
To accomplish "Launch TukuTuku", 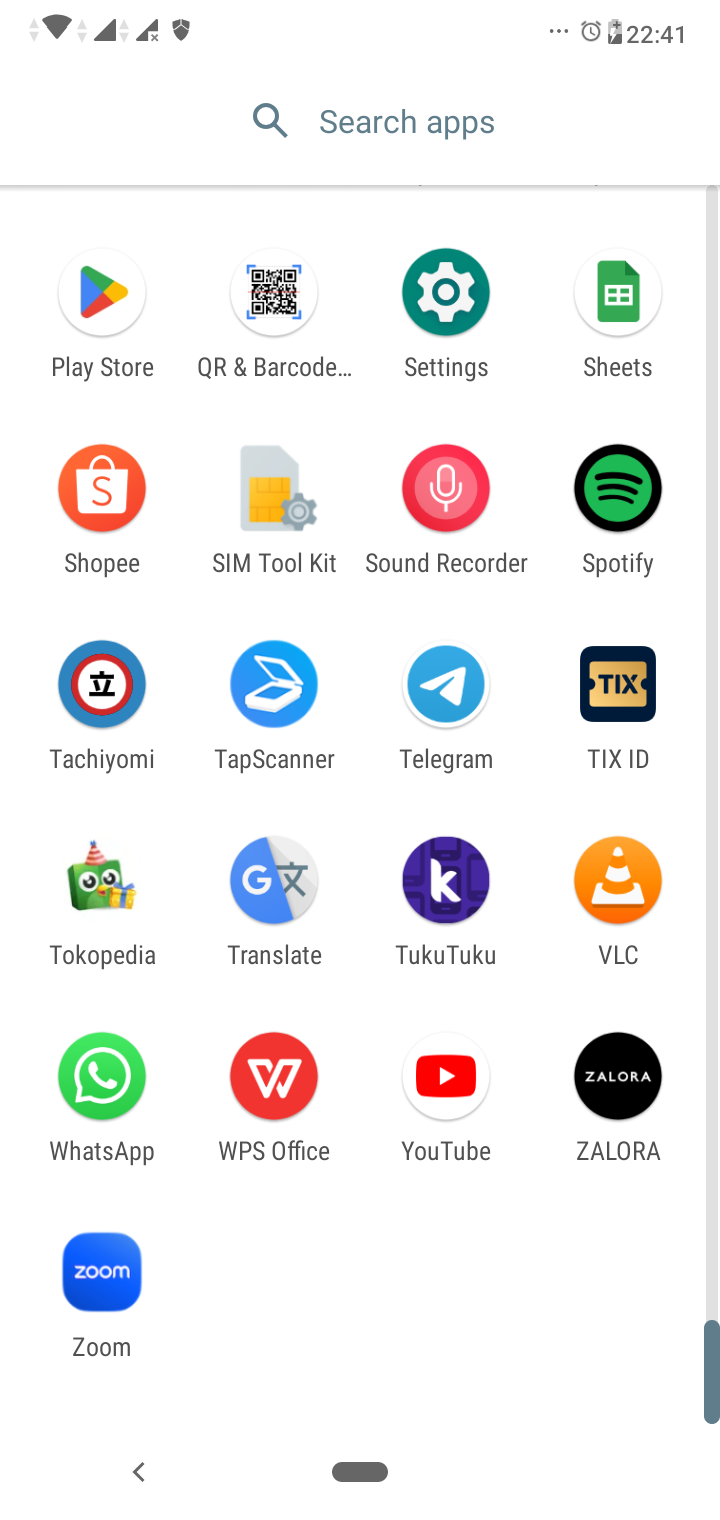I will pyautogui.click(x=446, y=881).
